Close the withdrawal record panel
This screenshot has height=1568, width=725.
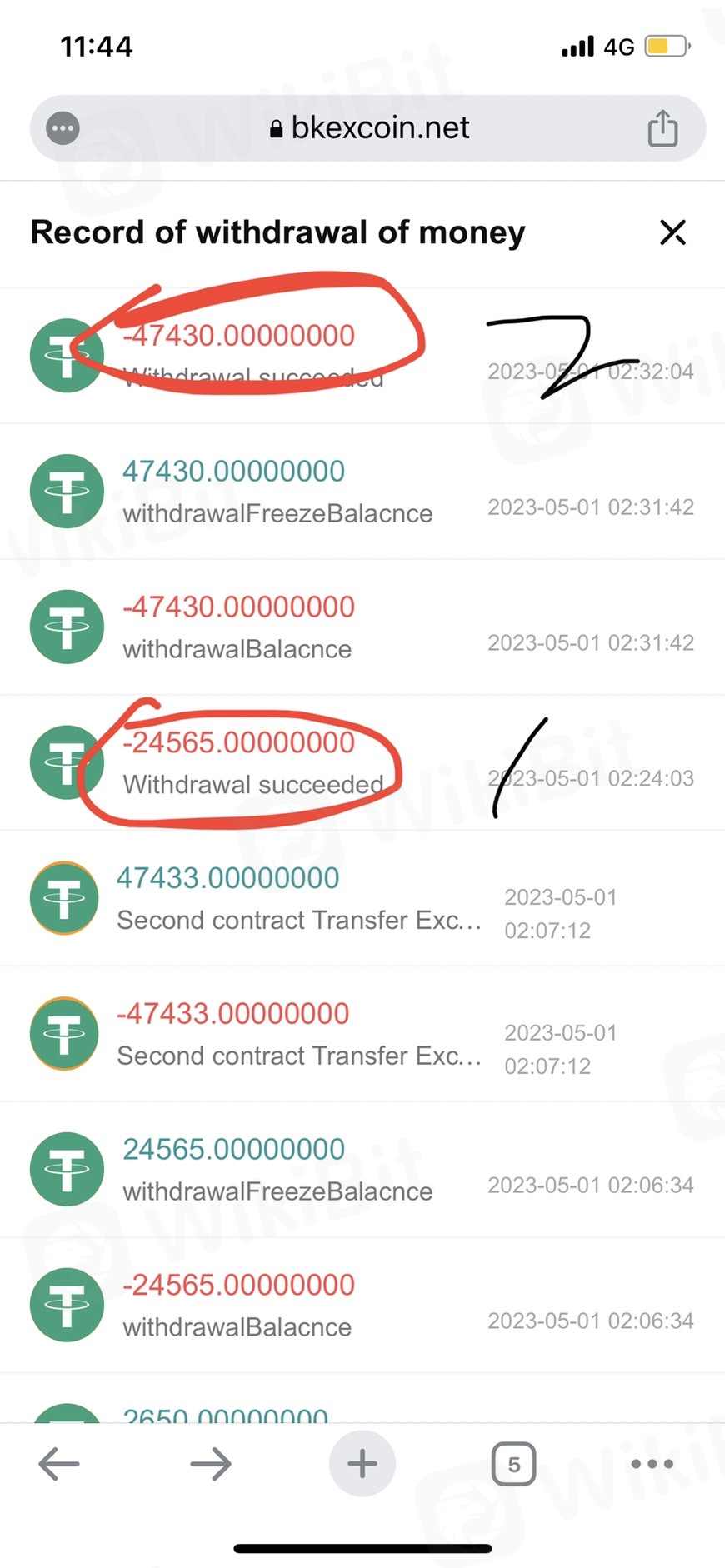(672, 232)
